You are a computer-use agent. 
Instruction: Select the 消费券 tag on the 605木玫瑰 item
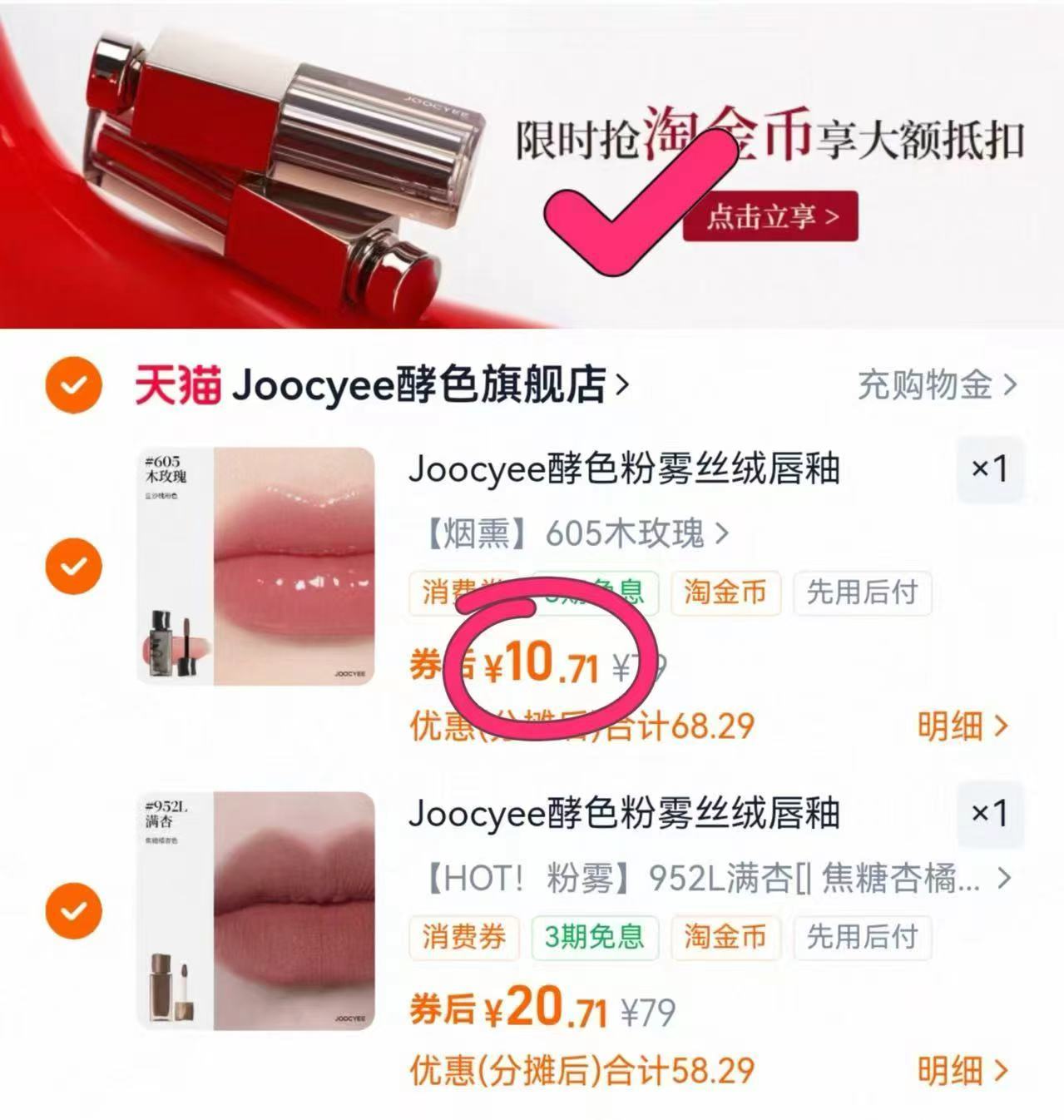click(x=463, y=593)
